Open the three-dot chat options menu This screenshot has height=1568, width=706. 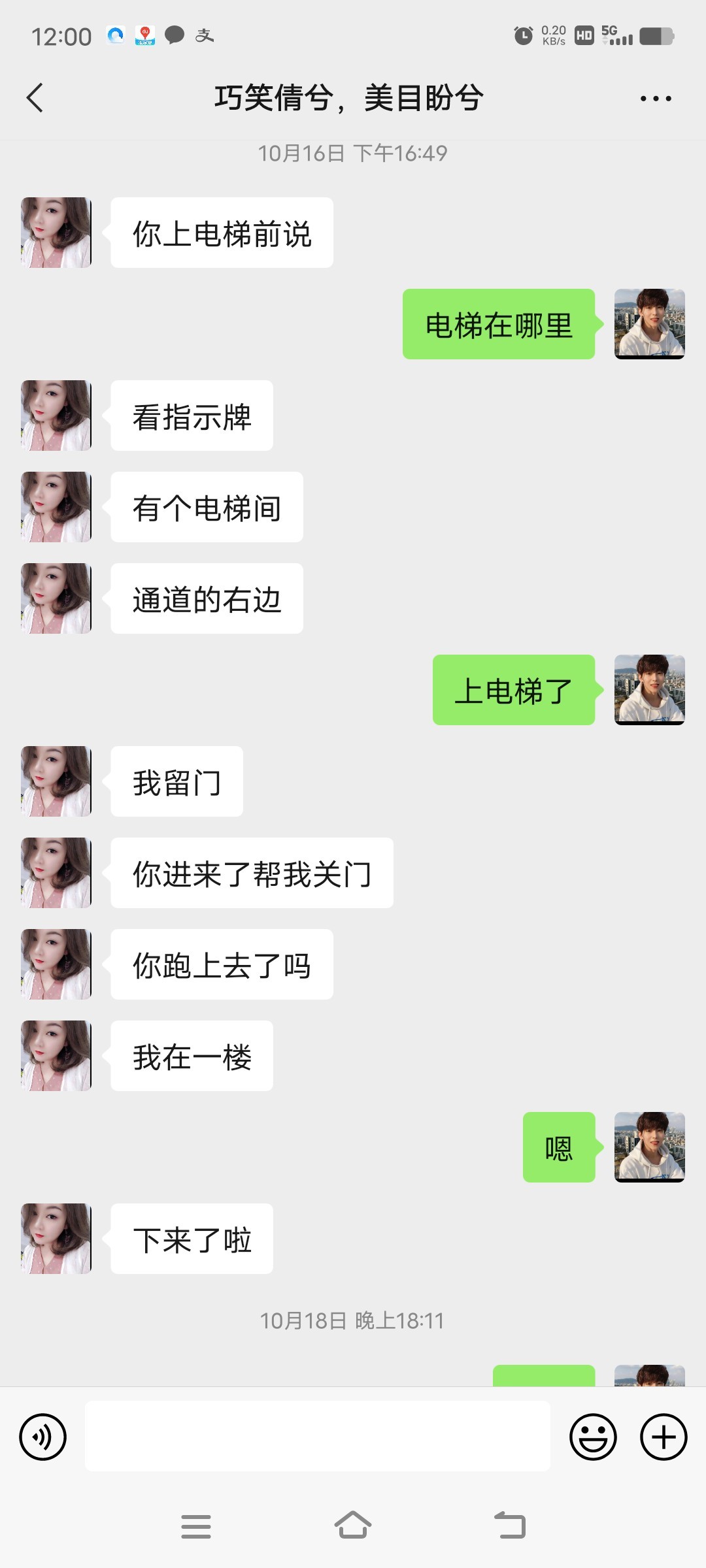(656, 99)
